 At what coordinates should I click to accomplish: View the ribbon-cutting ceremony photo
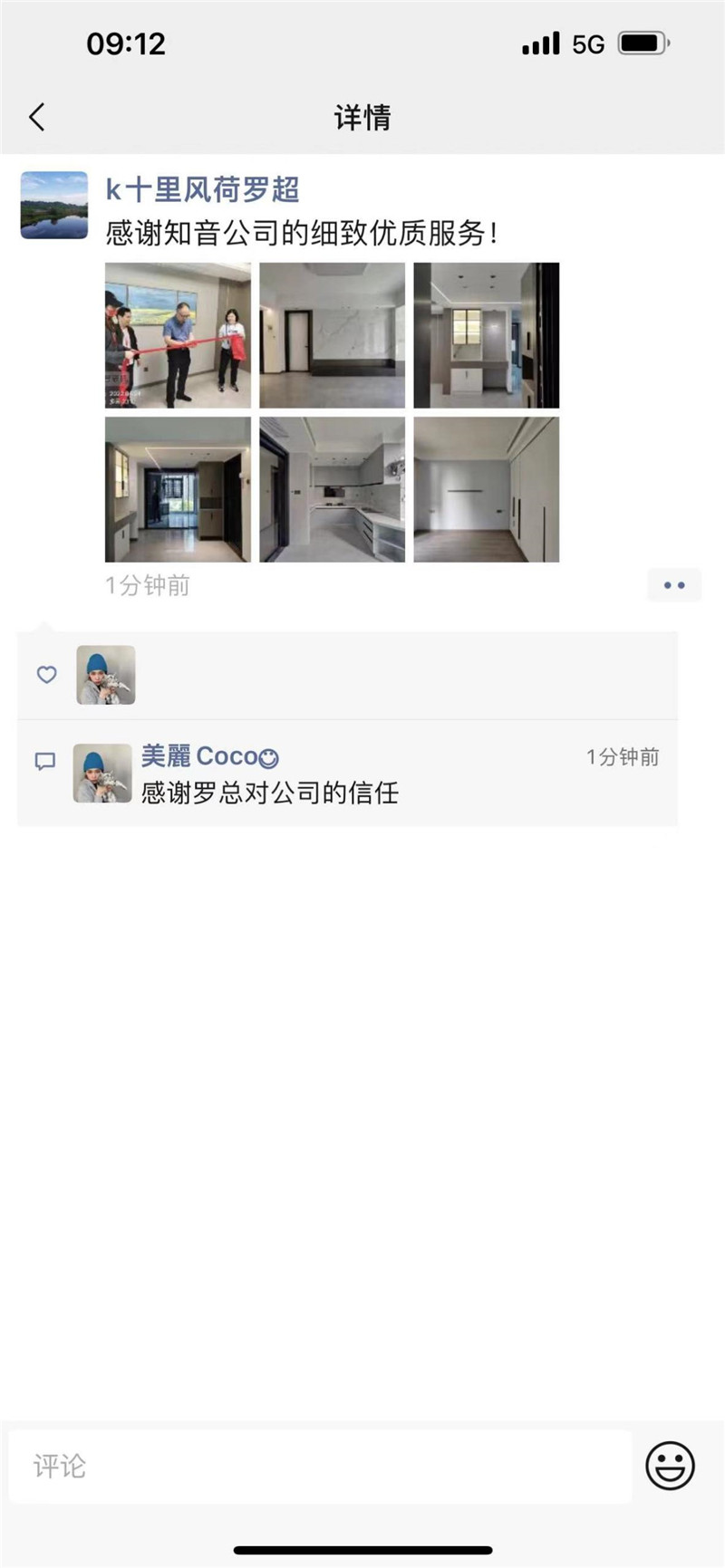coord(178,334)
